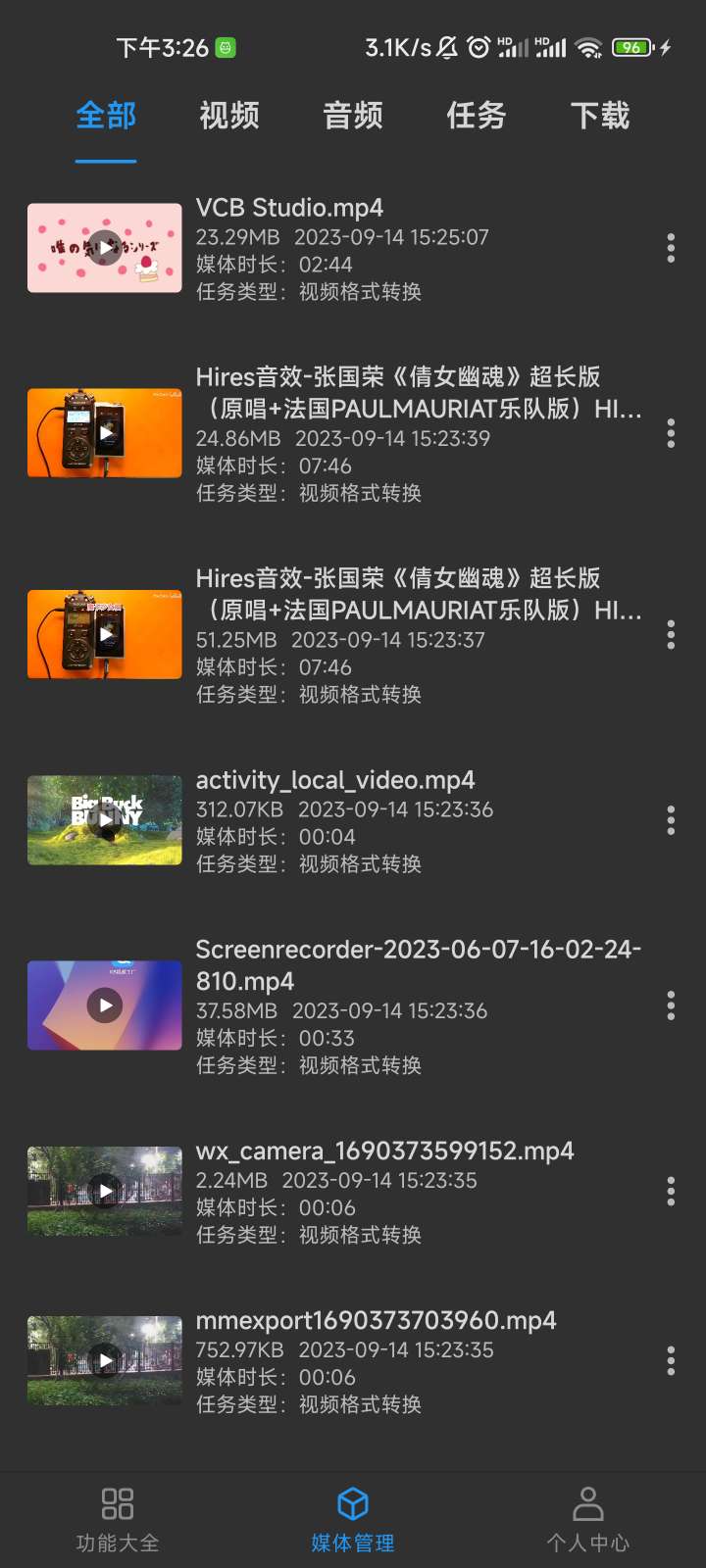Open more options for VCB Studio.mp4

[x=671, y=248]
